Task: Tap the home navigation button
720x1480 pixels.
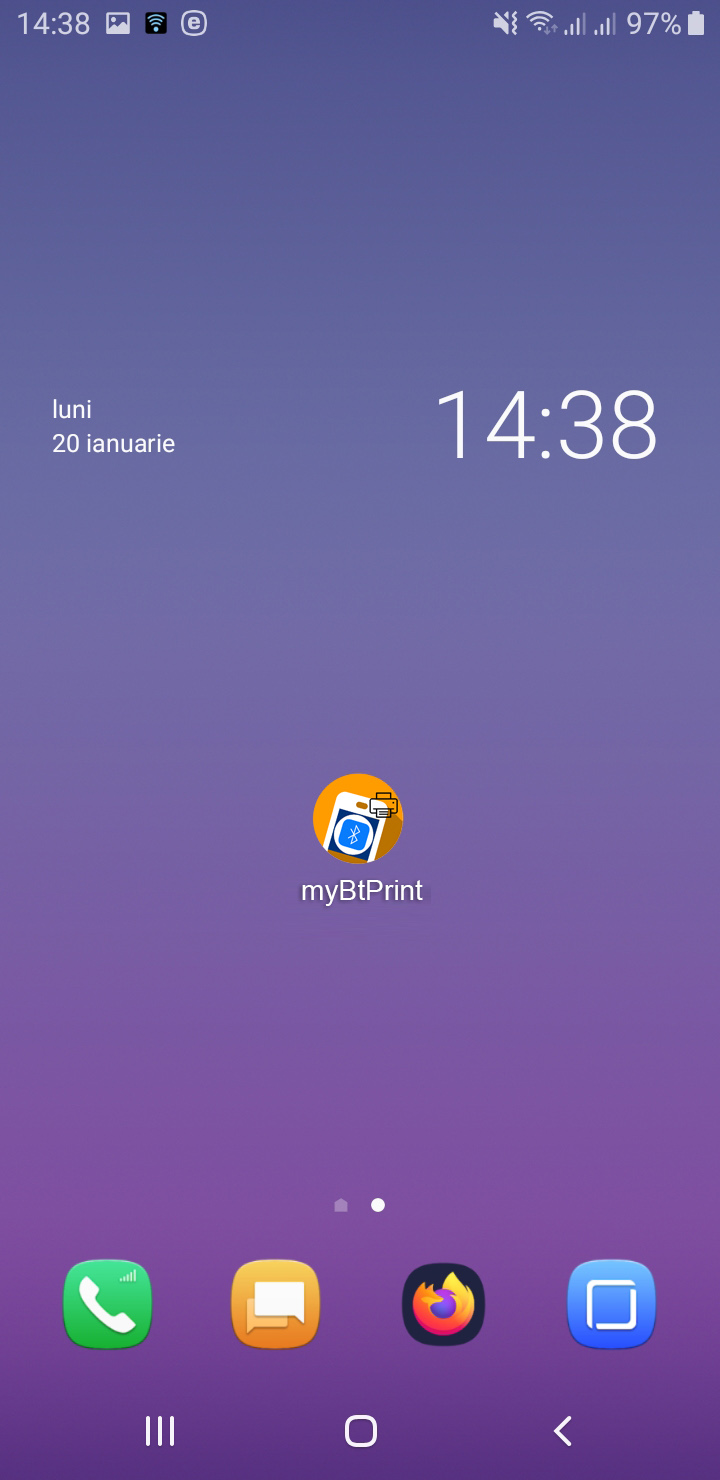Action: (x=360, y=1431)
